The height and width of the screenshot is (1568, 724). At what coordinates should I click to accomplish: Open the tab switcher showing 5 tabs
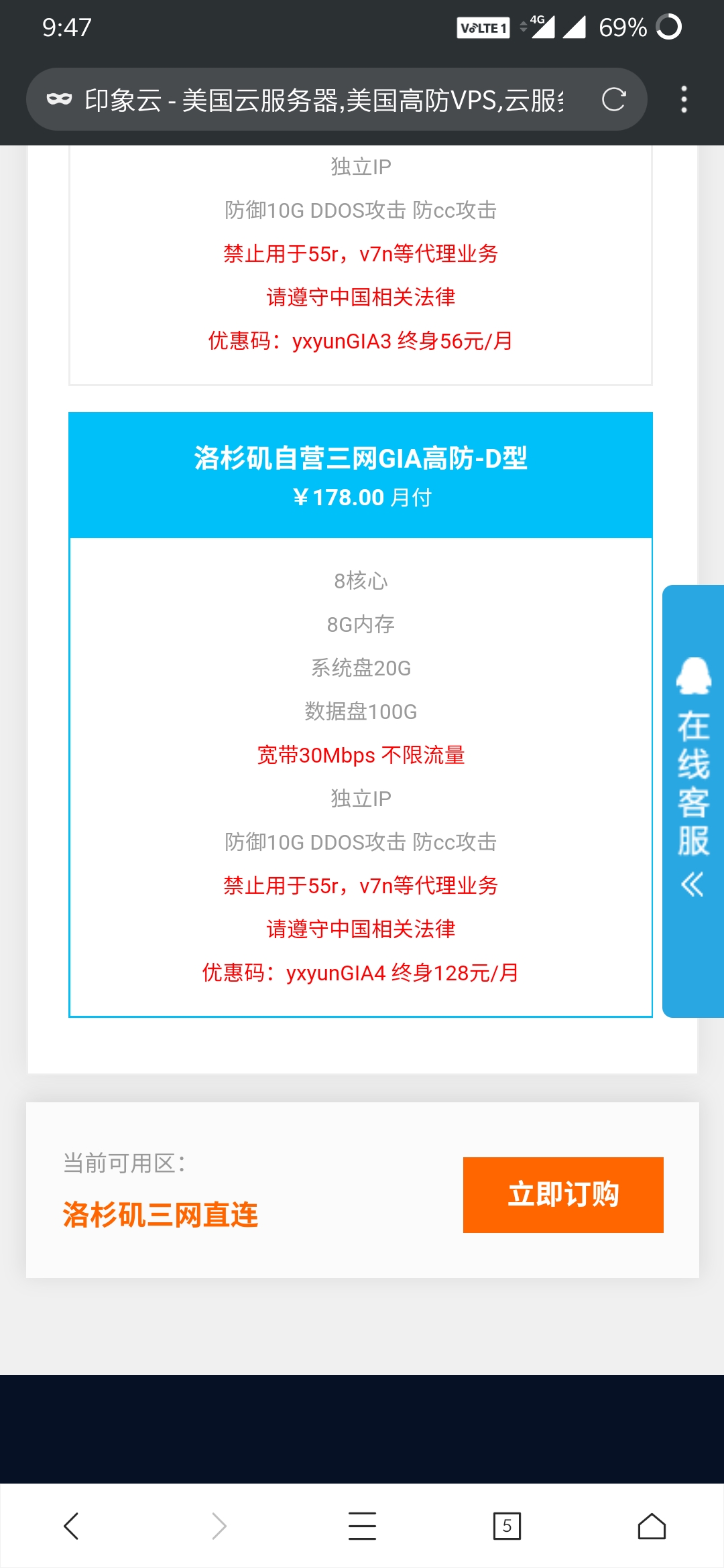[x=507, y=1526]
